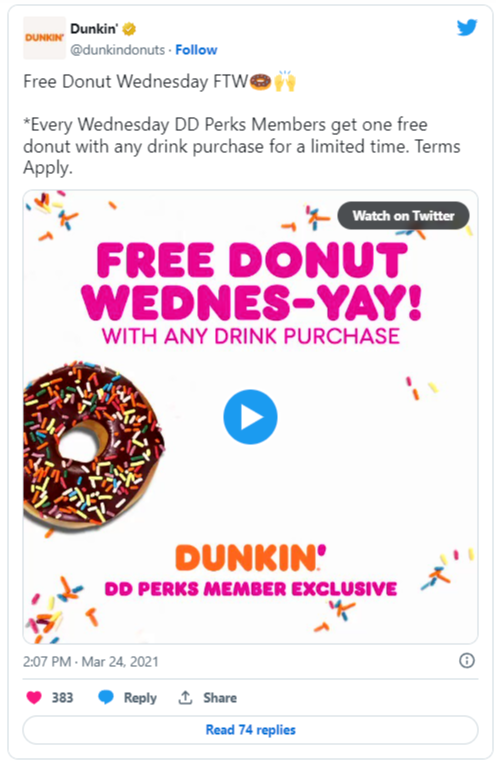
Task: Share this tweet
Action: point(207,697)
